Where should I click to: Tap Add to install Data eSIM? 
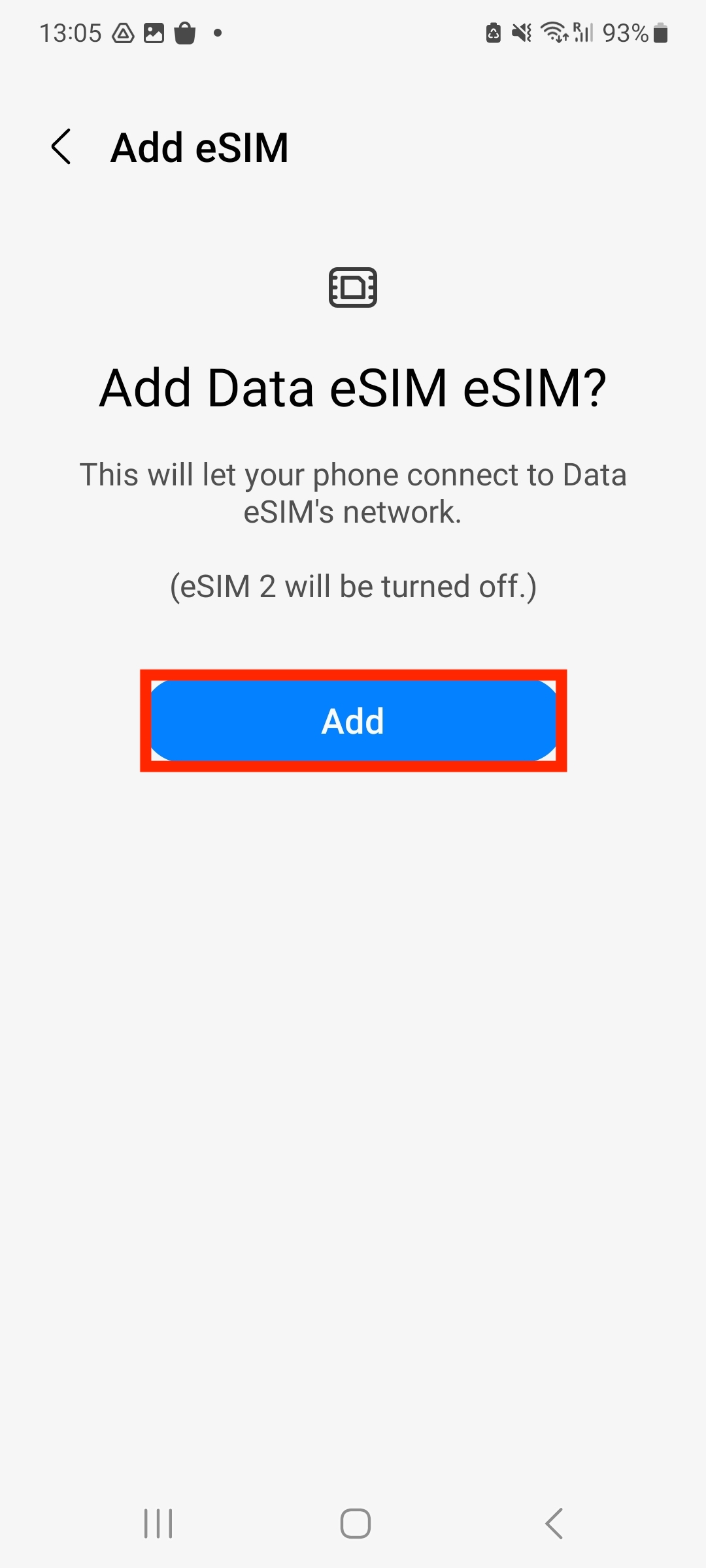click(x=353, y=721)
